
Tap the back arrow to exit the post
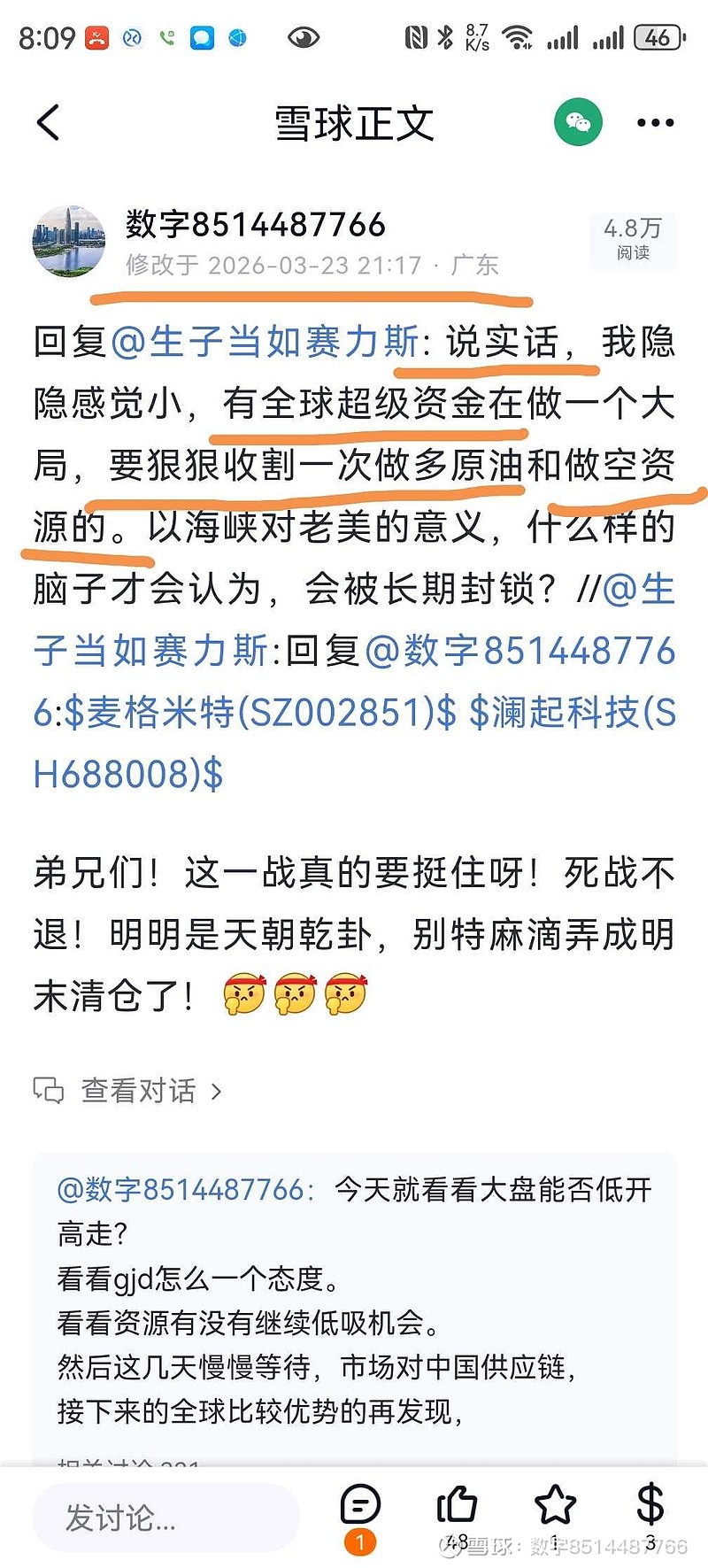pos(50,122)
